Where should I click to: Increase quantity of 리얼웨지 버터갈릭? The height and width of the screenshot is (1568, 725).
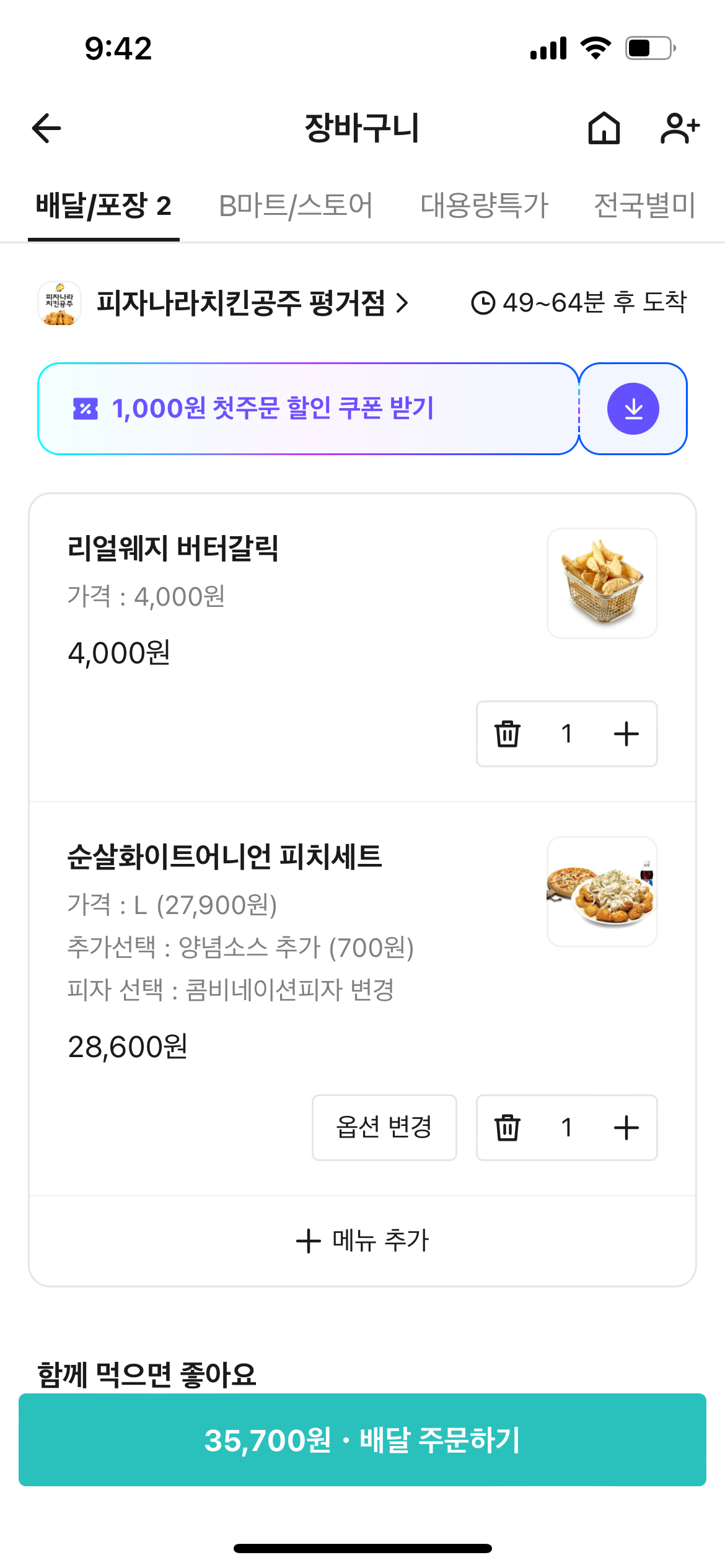pos(626,734)
